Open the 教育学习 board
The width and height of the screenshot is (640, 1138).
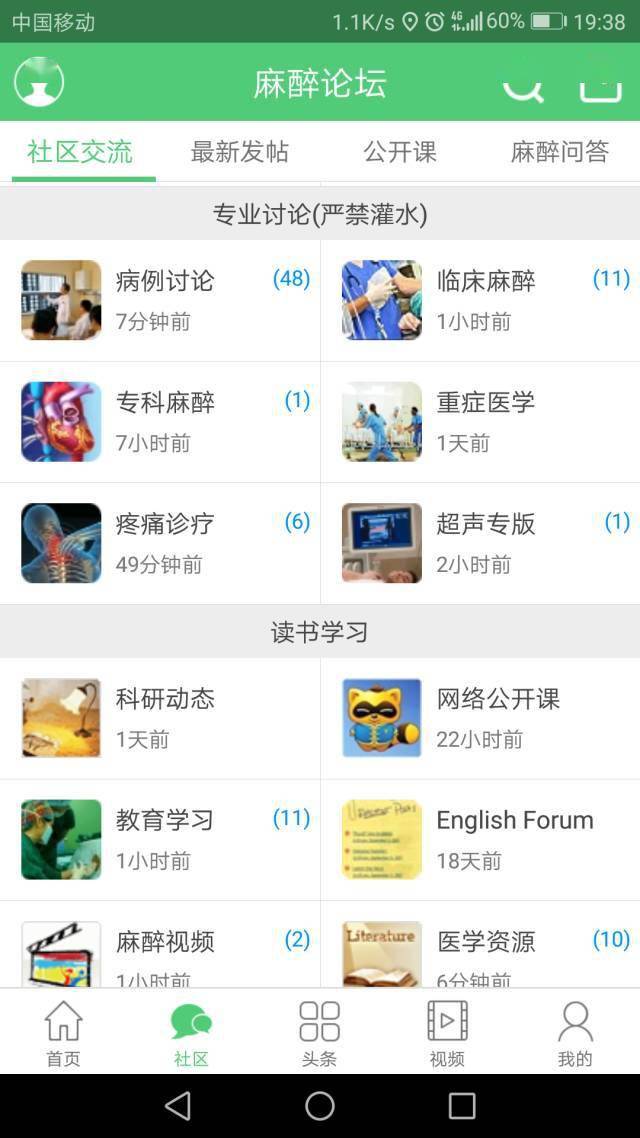[x=160, y=839]
